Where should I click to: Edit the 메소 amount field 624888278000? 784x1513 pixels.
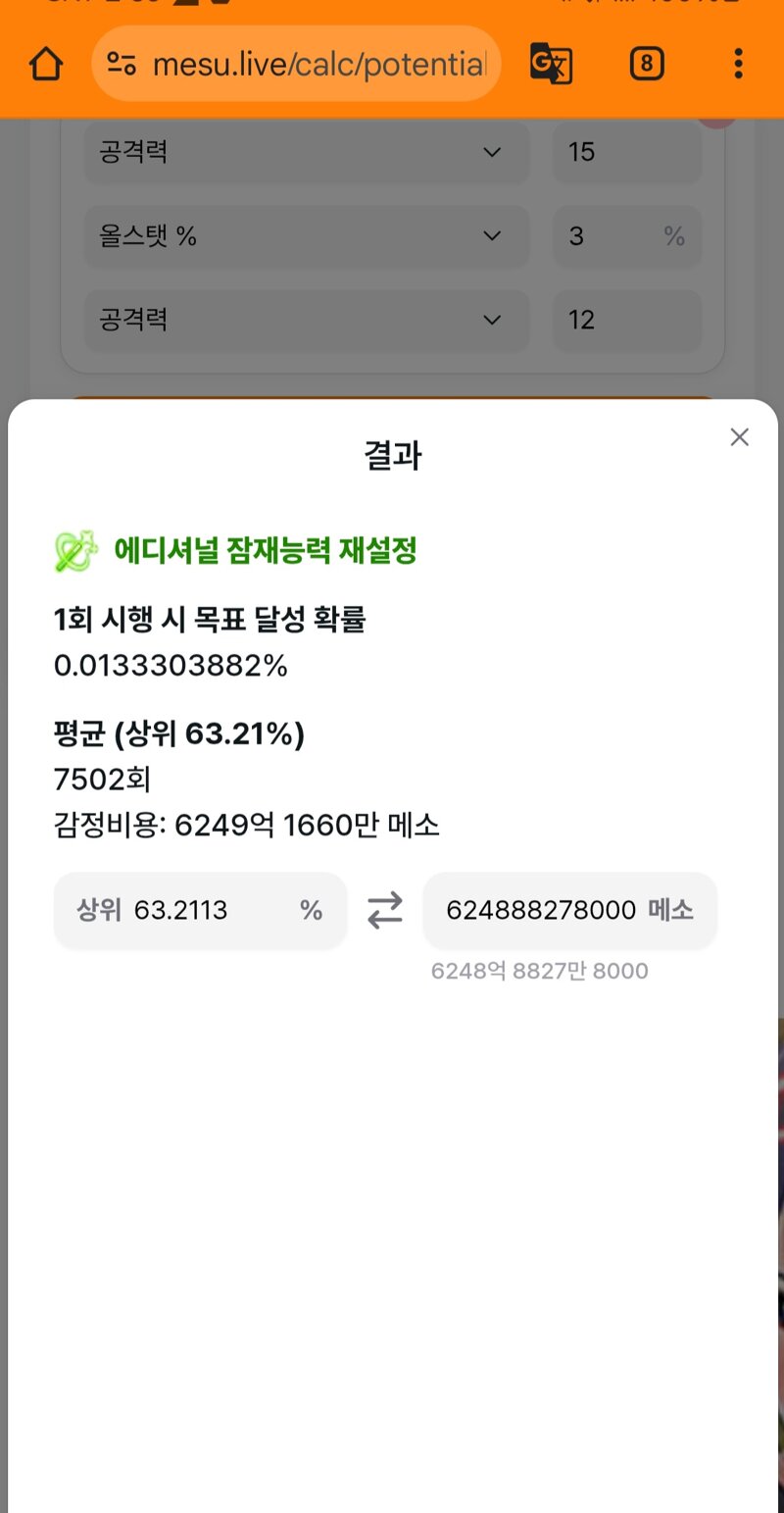click(569, 910)
